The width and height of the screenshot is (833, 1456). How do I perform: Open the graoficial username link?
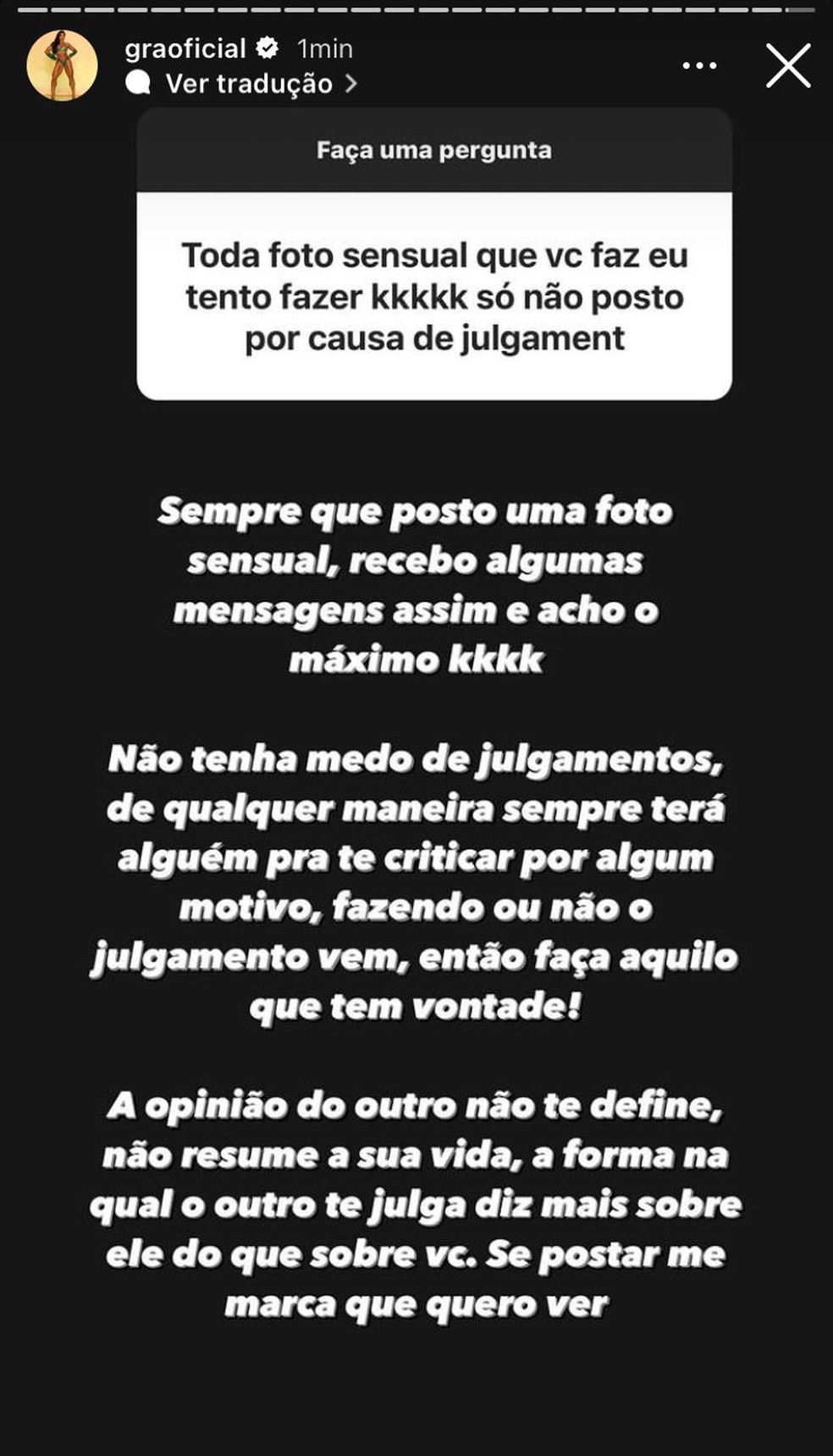(x=185, y=48)
